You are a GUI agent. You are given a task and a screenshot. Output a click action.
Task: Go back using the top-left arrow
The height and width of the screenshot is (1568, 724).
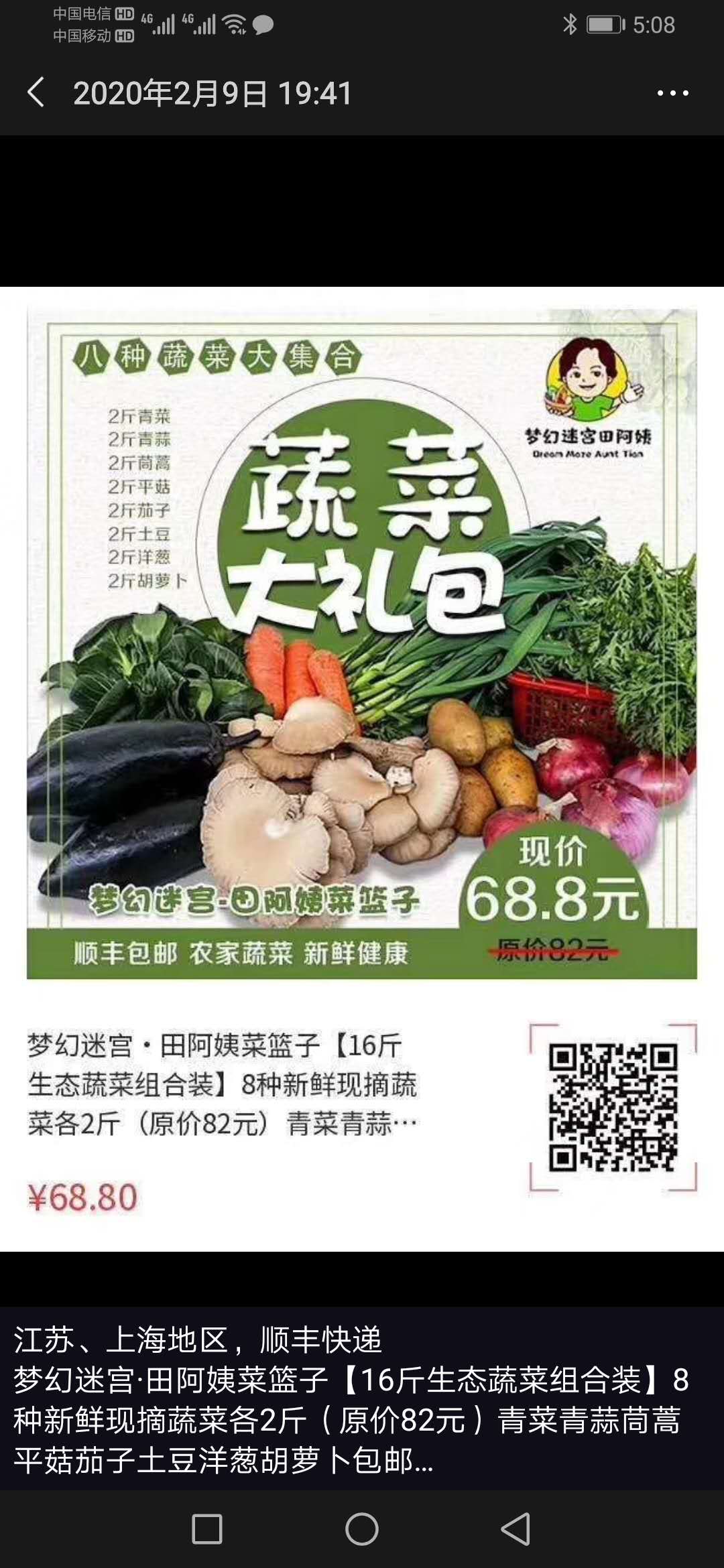pos(36,92)
